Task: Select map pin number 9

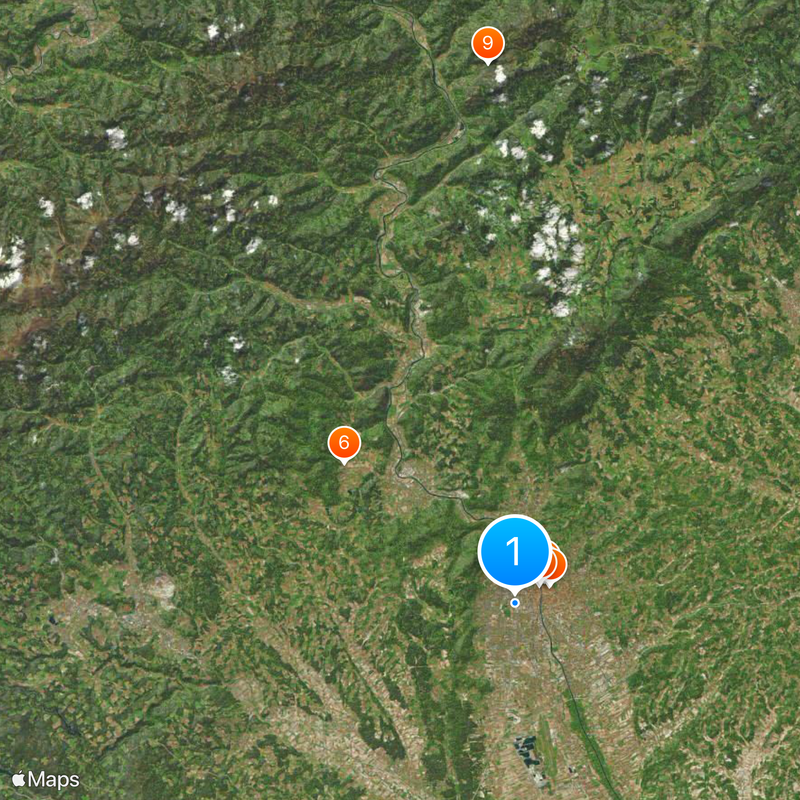Action: pos(487,44)
